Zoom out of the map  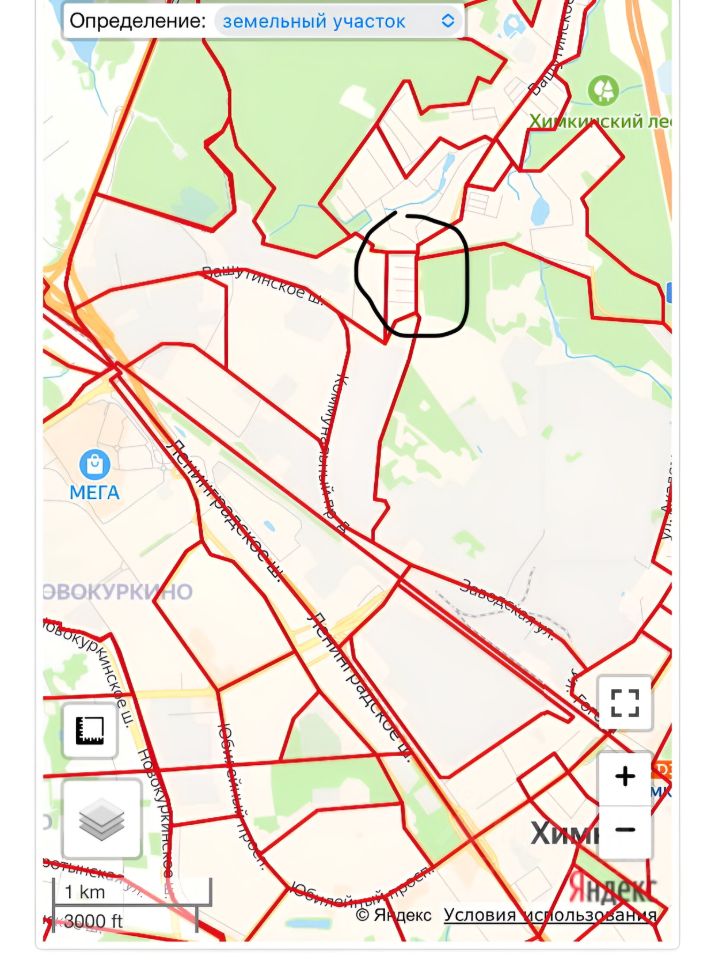click(625, 830)
